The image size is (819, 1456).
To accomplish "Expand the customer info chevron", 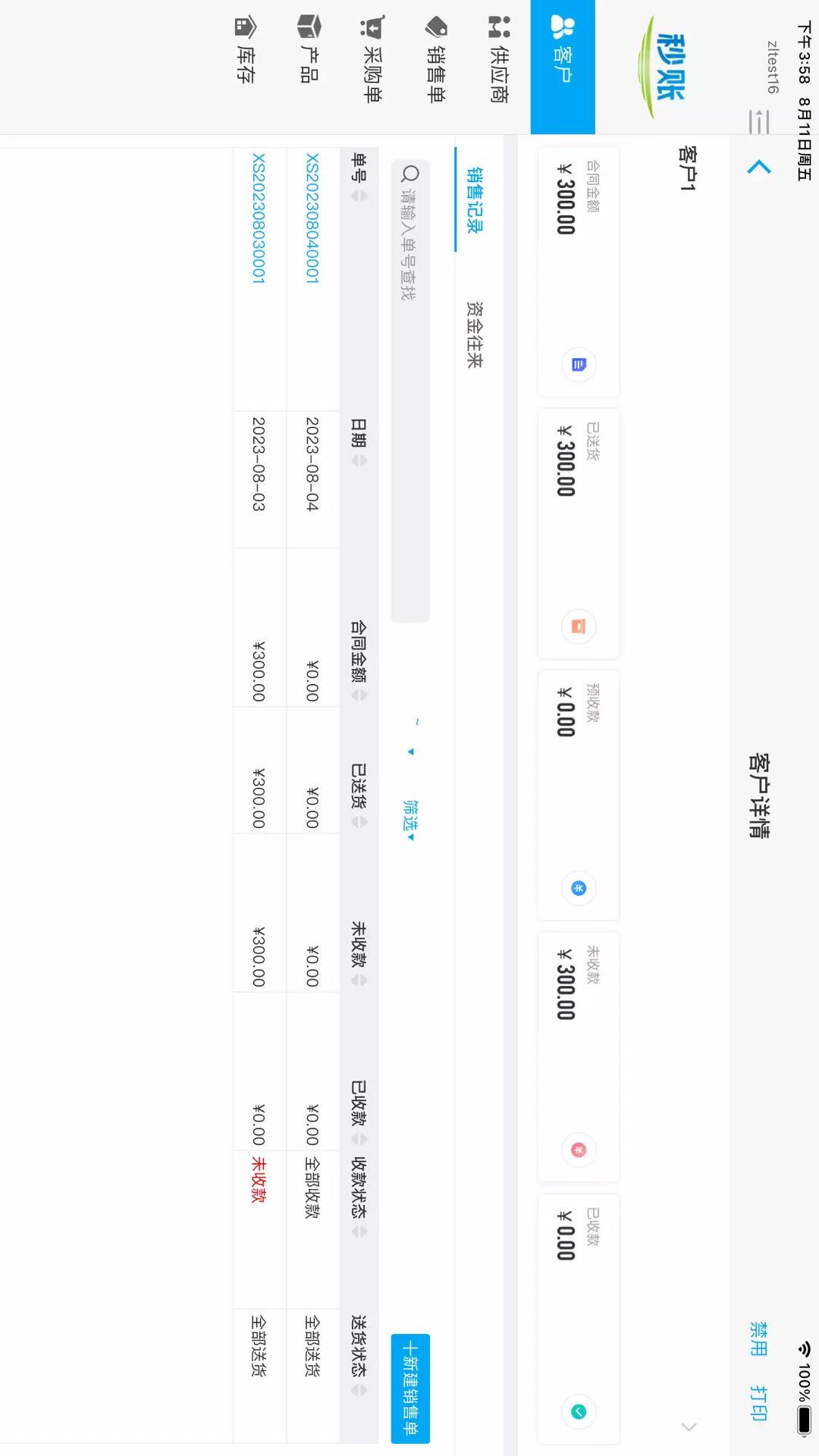I will click(x=689, y=1426).
